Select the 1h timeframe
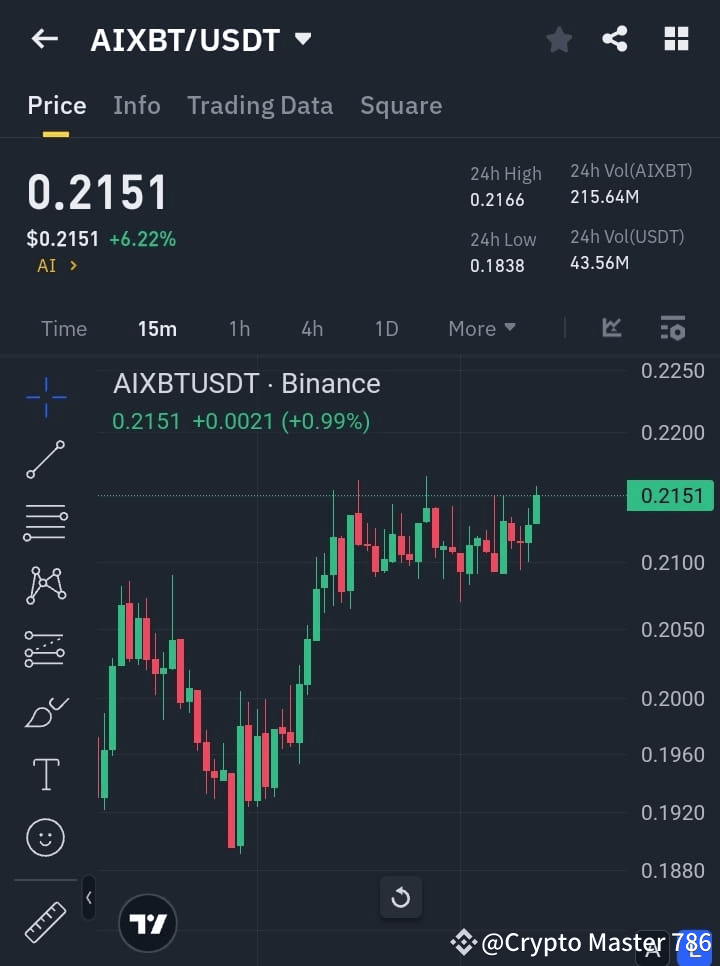 pyautogui.click(x=239, y=328)
